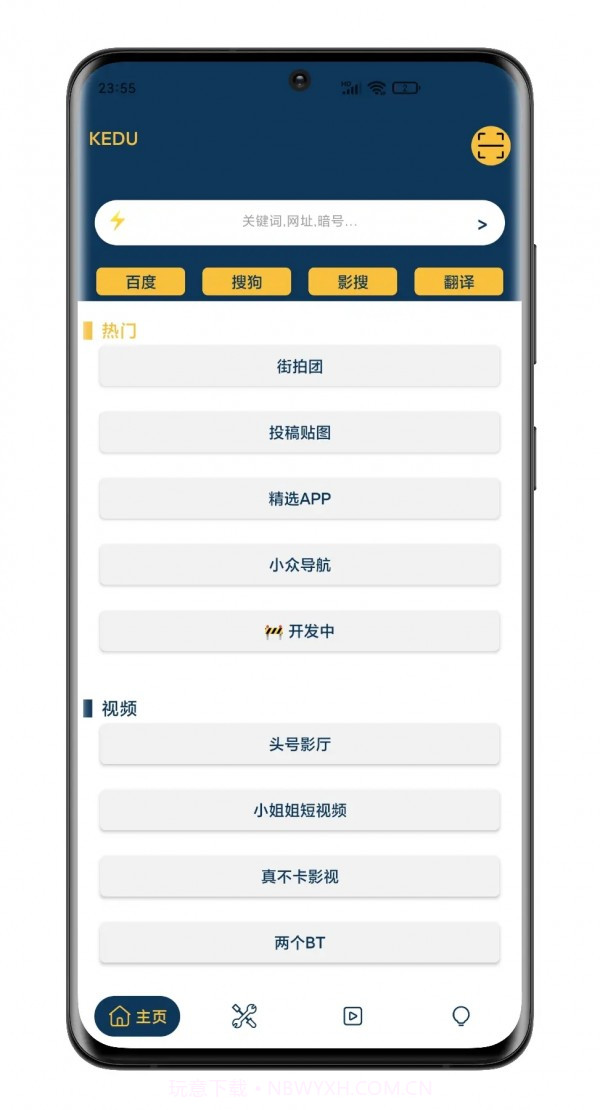The width and height of the screenshot is (600, 1110).
Task: Open 街拍团
Action: click(x=299, y=366)
